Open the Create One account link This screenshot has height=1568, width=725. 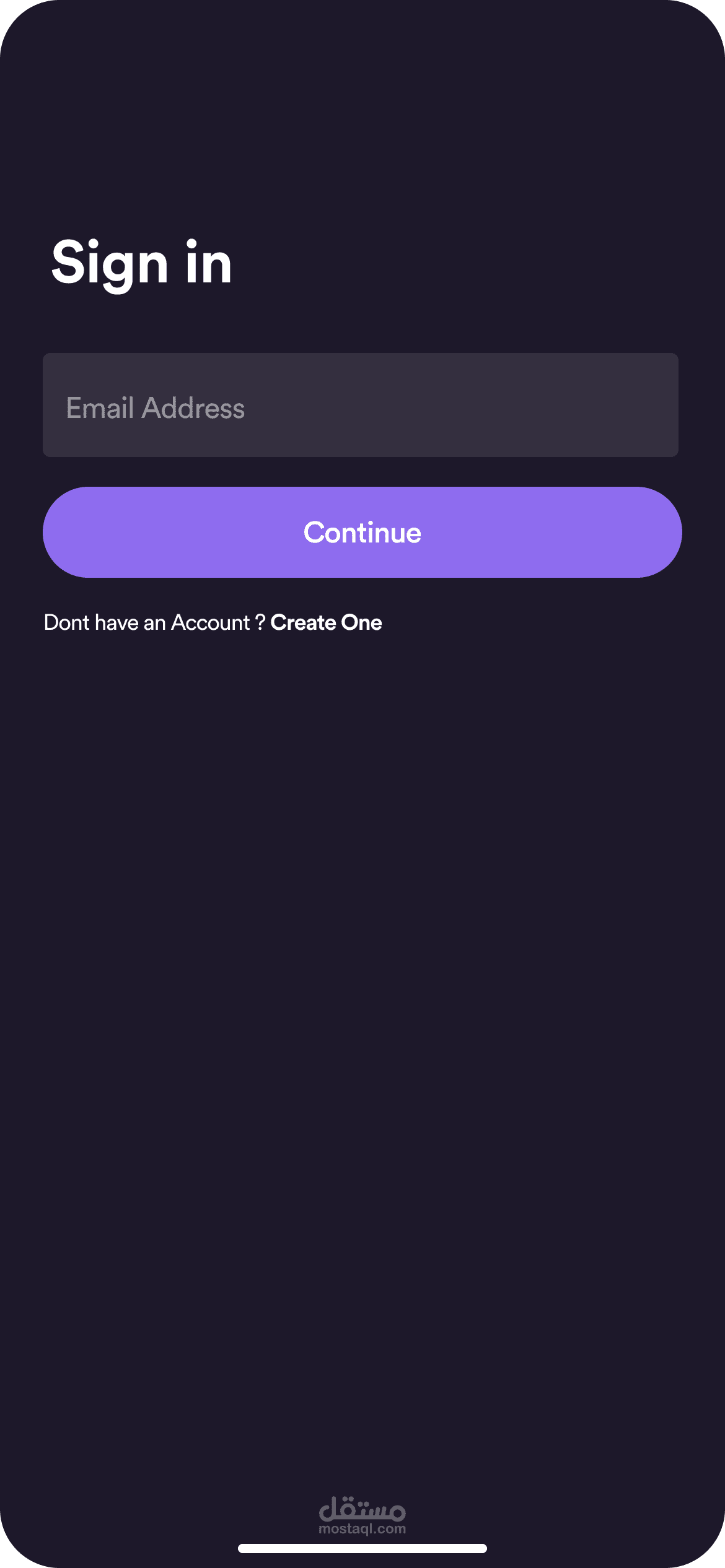[x=326, y=623]
